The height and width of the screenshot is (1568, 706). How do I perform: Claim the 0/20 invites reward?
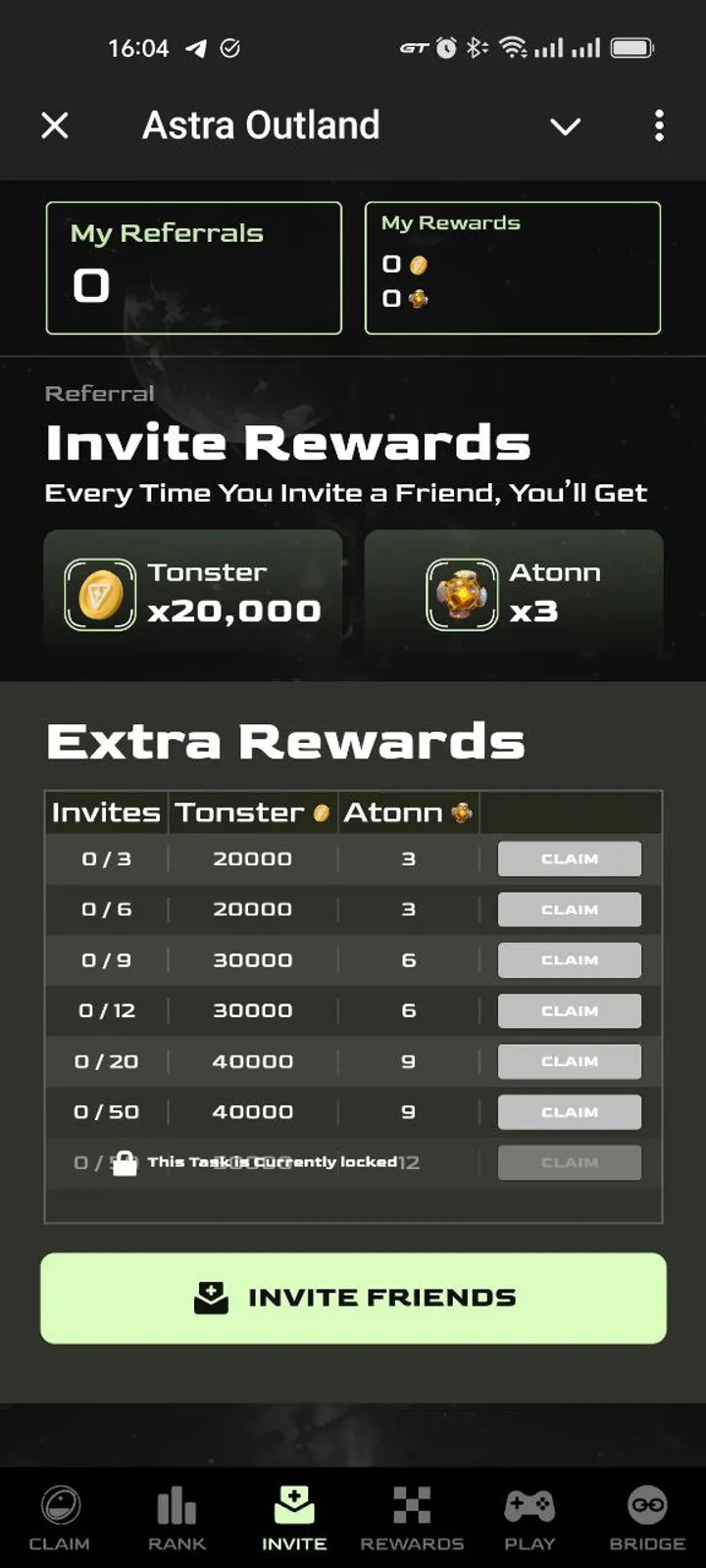pos(569,1061)
